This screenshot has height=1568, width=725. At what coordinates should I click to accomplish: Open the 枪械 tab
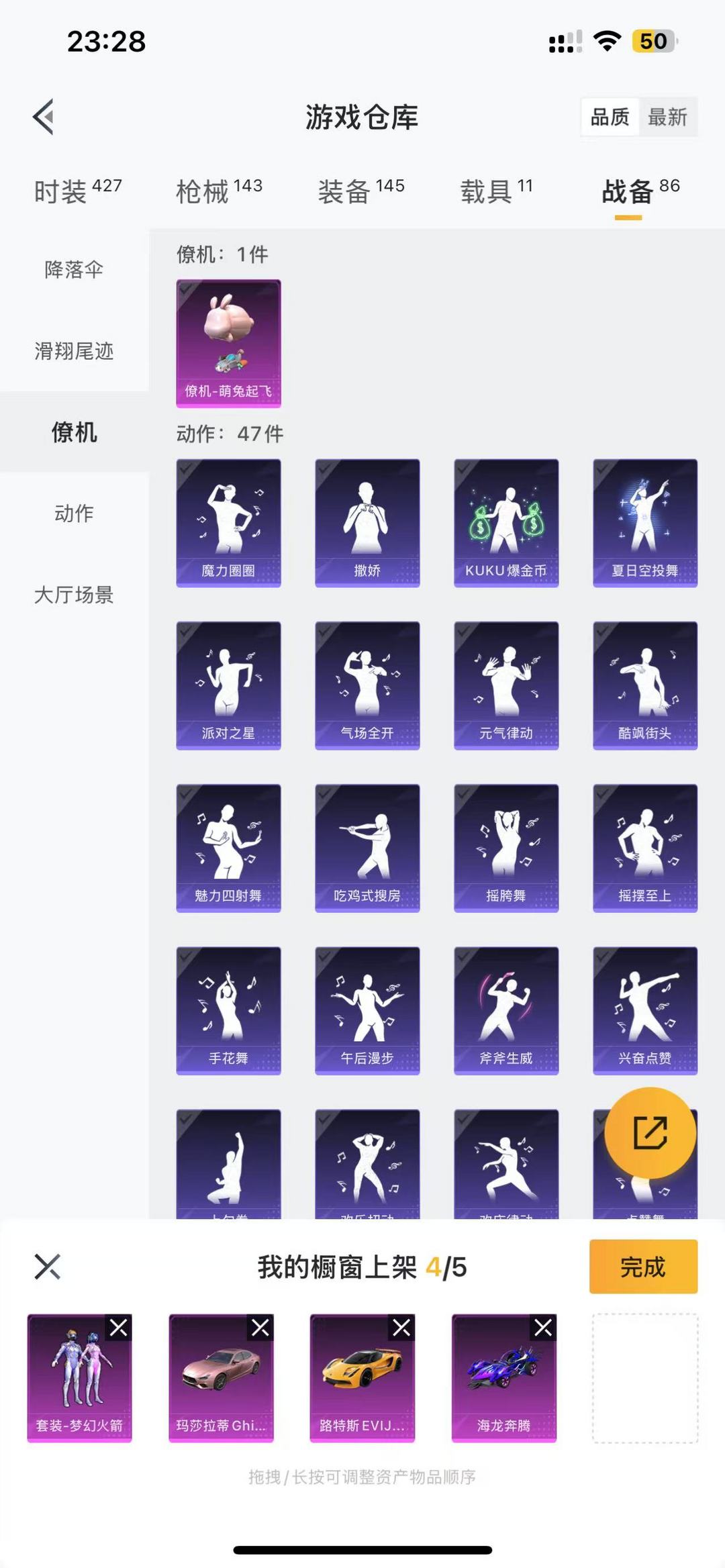point(219,191)
